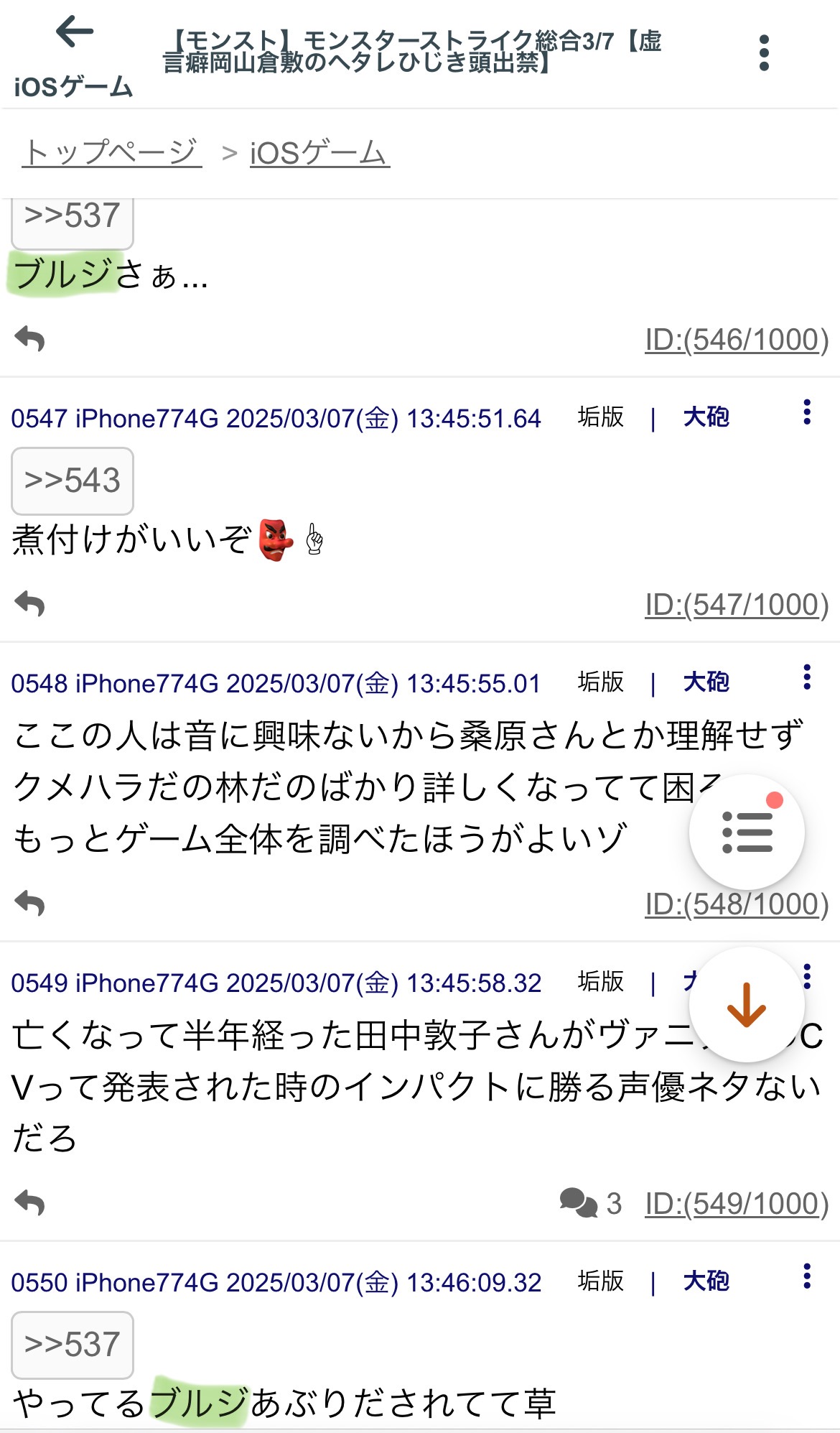Open ID:(549/1000) link
840x1433 pixels.
(x=737, y=1204)
